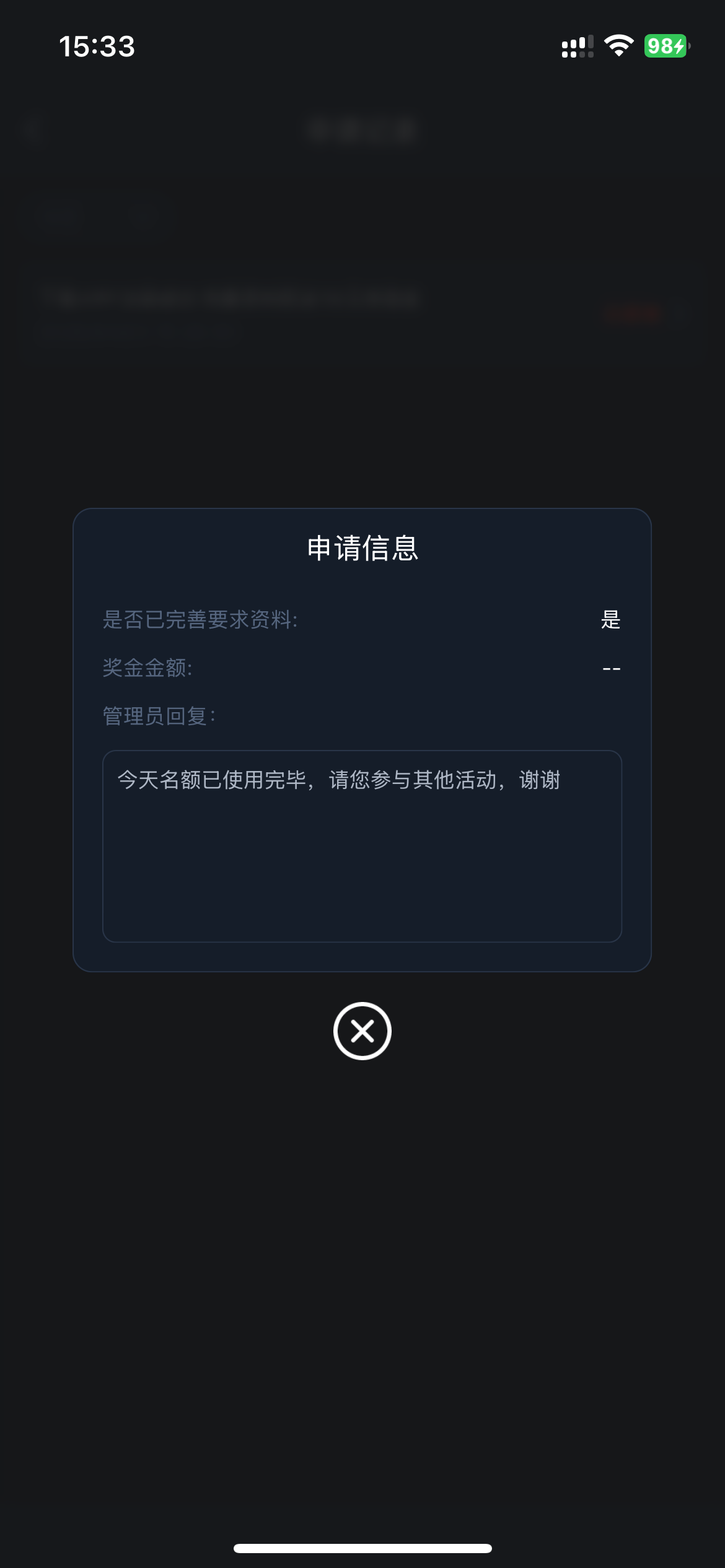
Task: Tap the back arrow in top navigation
Action: (x=34, y=131)
